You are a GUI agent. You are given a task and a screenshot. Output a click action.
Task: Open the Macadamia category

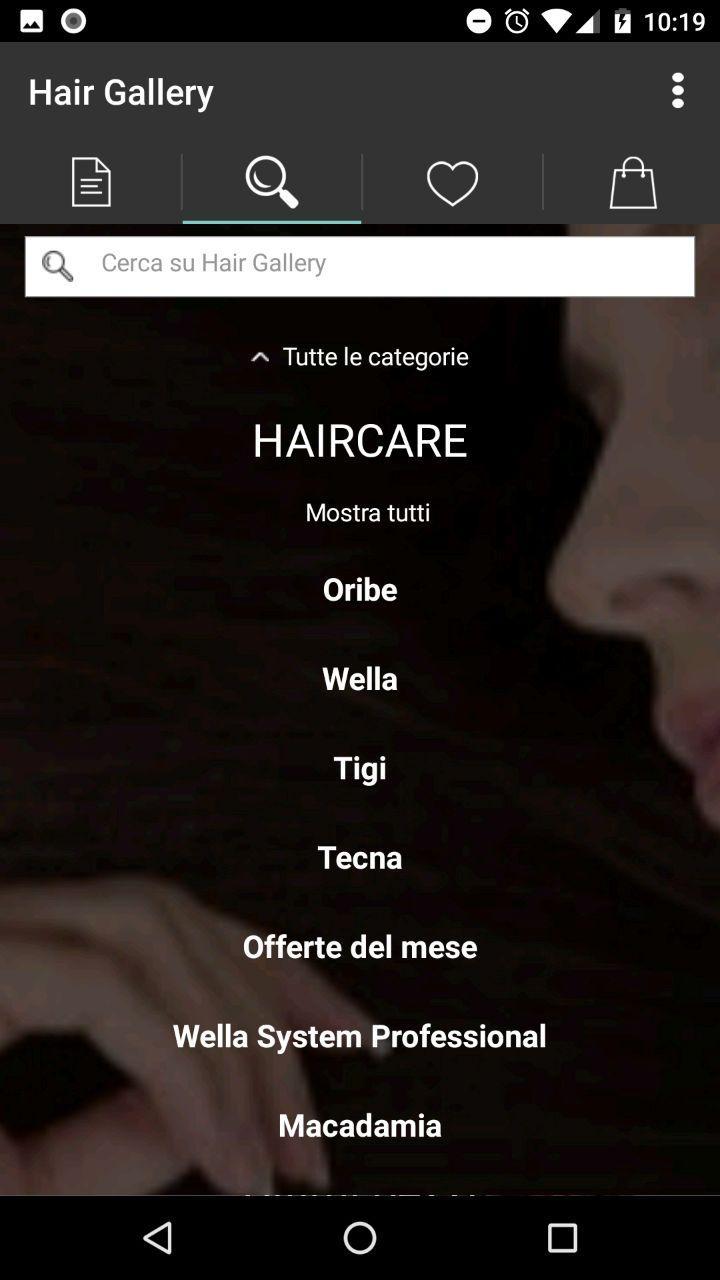360,1125
